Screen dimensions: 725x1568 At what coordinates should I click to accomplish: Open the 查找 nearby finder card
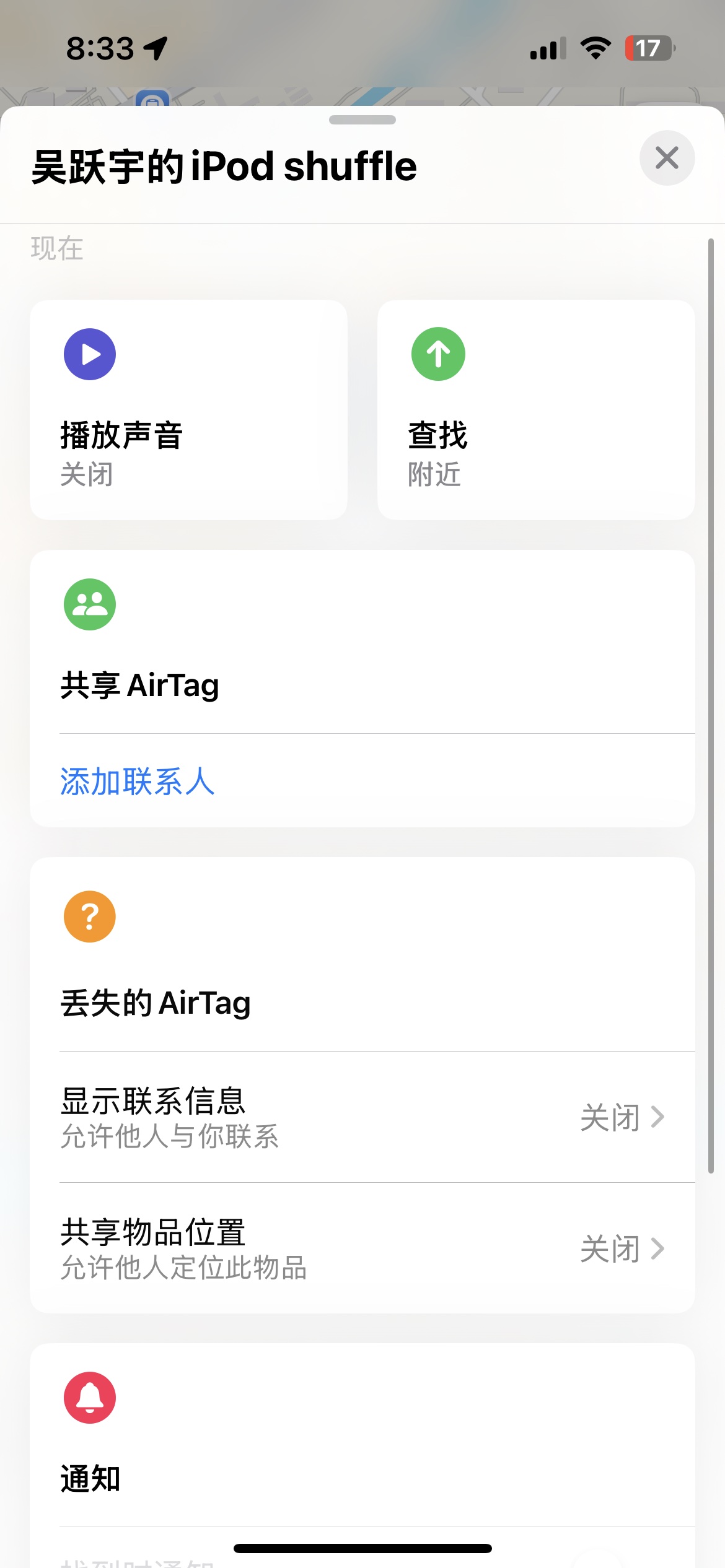coord(536,410)
